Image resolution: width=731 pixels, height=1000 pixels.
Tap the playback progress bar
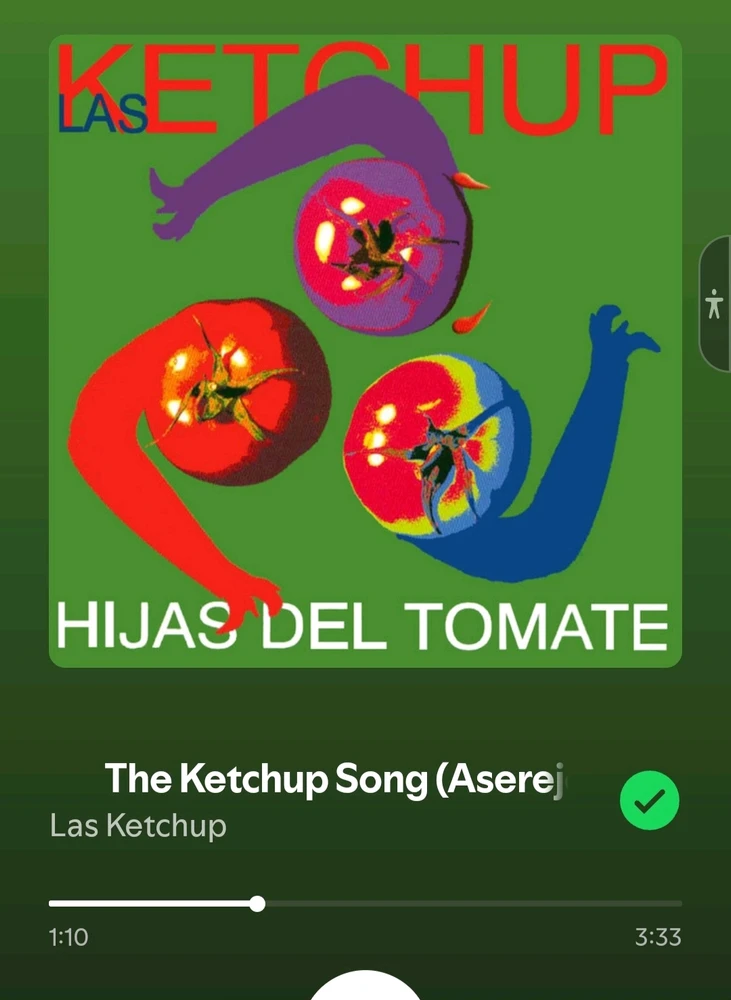[365, 904]
